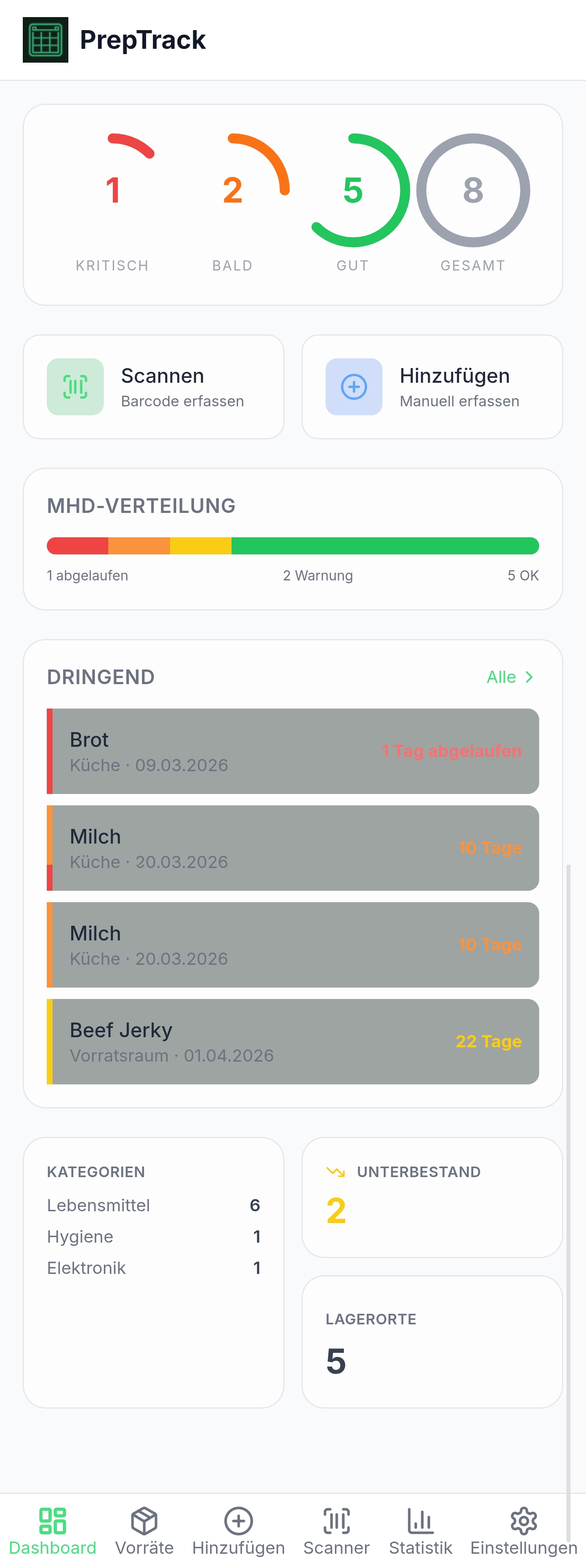Open the Lagerorte card
The height and width of the screenshot is (1568, 586).
click(432, 1341)
